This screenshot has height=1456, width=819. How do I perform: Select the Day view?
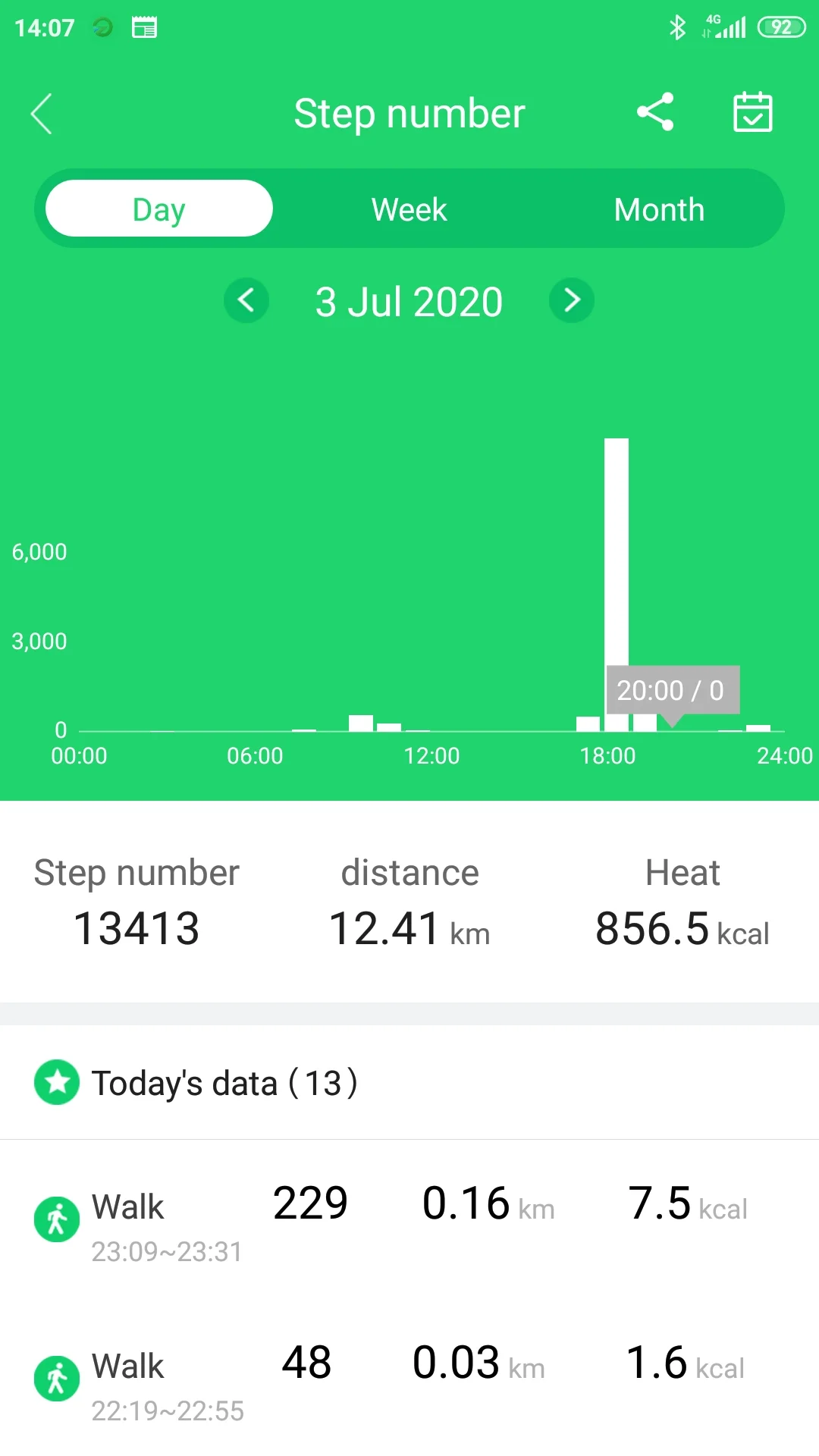pos(159,209)
